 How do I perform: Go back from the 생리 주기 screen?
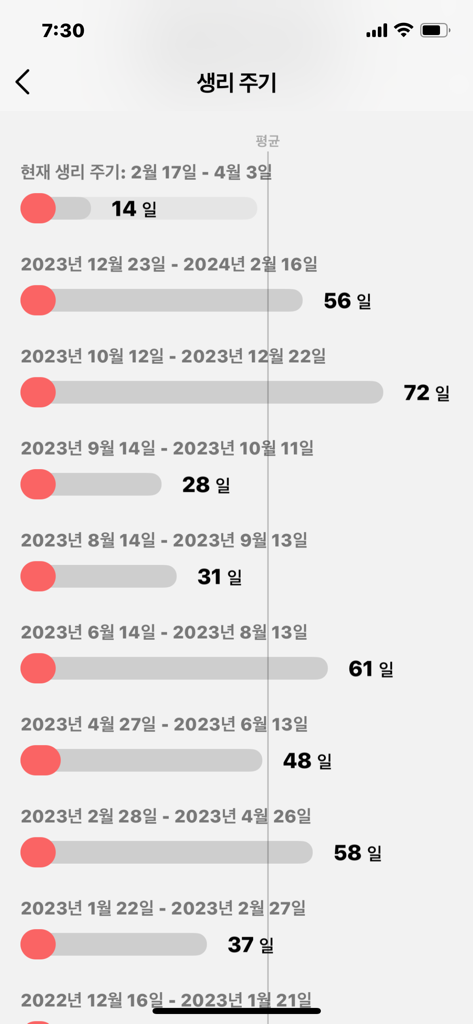point(23,83)
